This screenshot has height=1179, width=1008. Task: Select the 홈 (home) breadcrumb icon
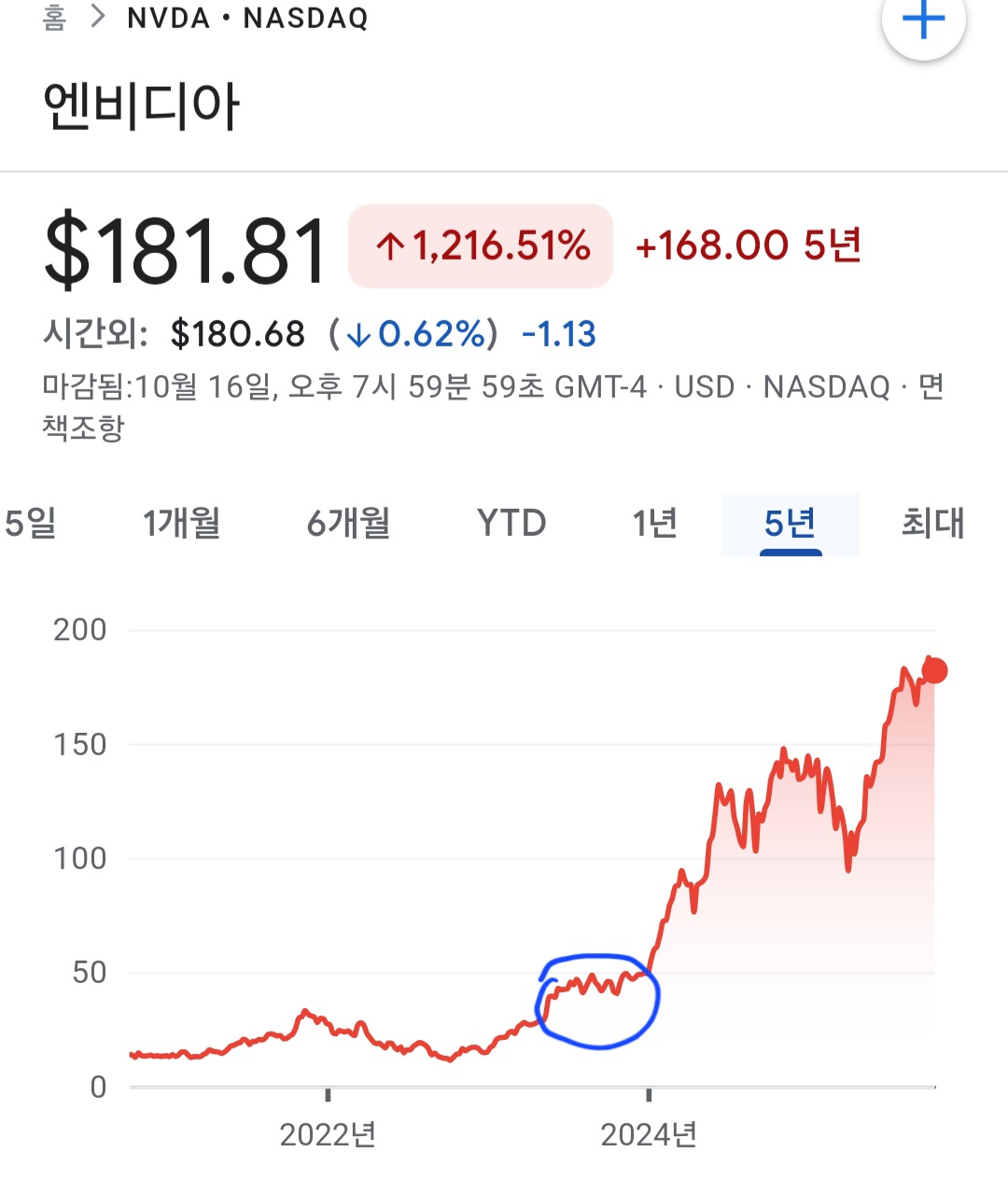(53, 16)
